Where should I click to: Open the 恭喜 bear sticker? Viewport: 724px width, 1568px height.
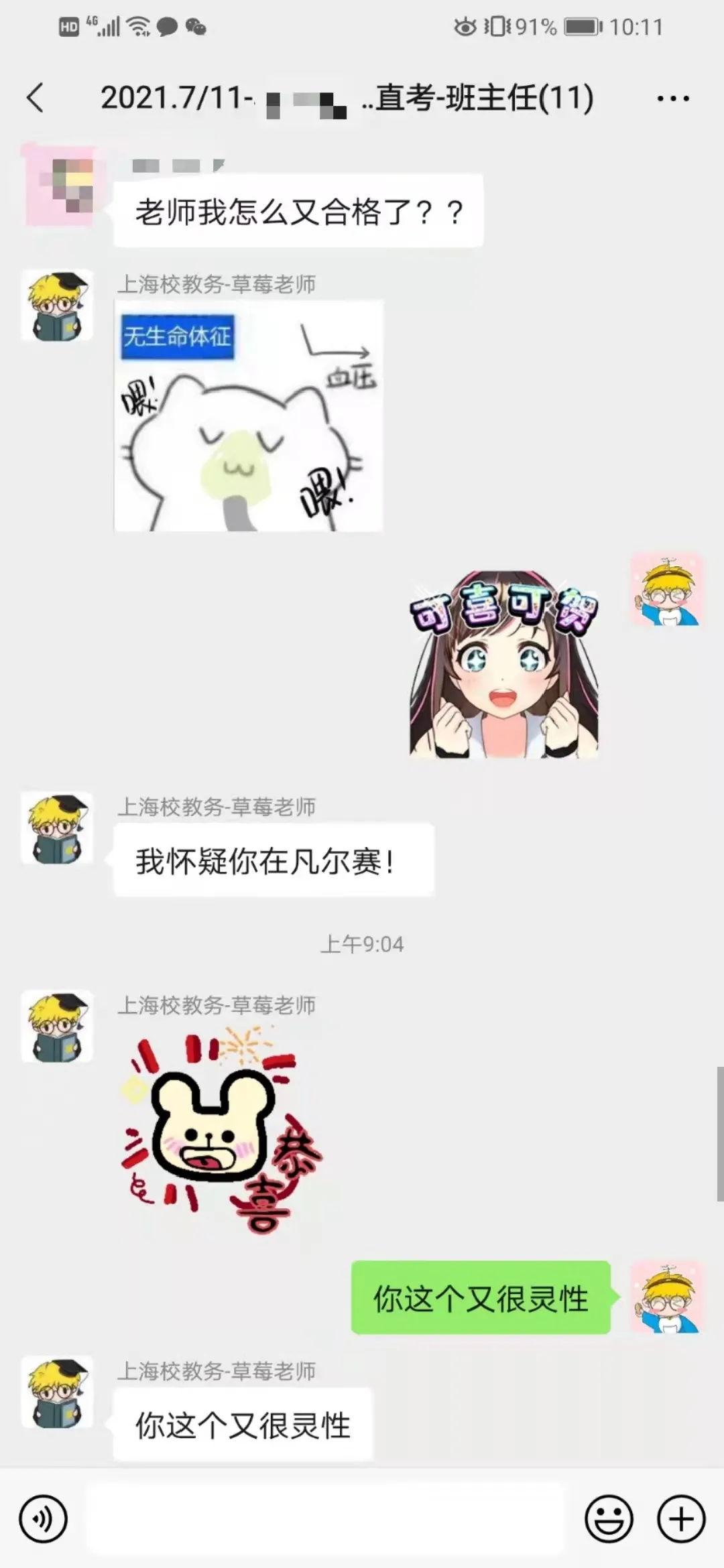coord(223,1129)
